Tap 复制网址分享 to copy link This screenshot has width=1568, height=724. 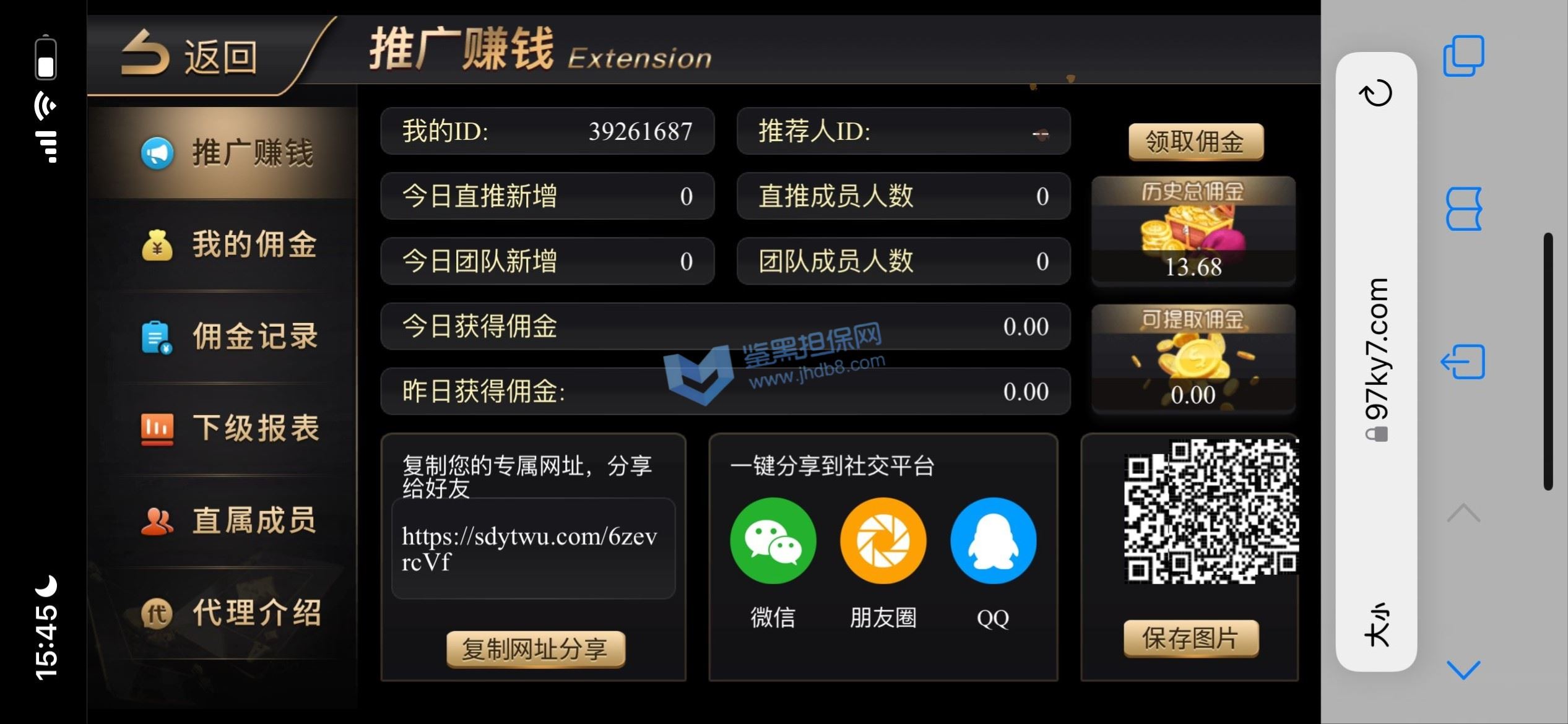coord(535,649)
